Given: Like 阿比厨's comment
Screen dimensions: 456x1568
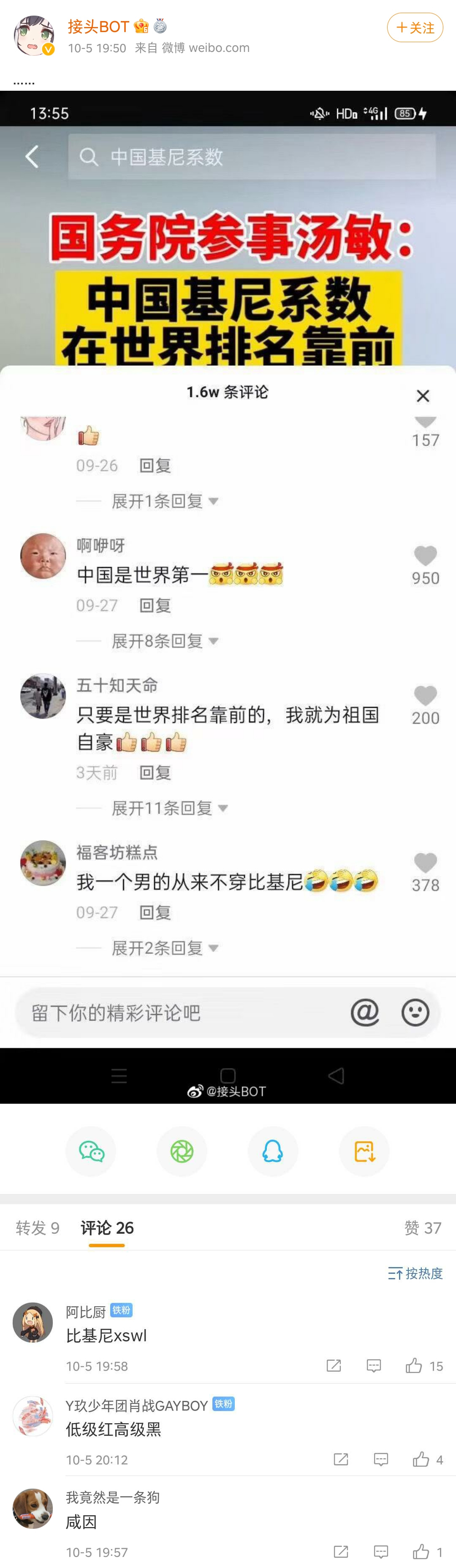Looking at the screenshot, I should (415, 1366).
